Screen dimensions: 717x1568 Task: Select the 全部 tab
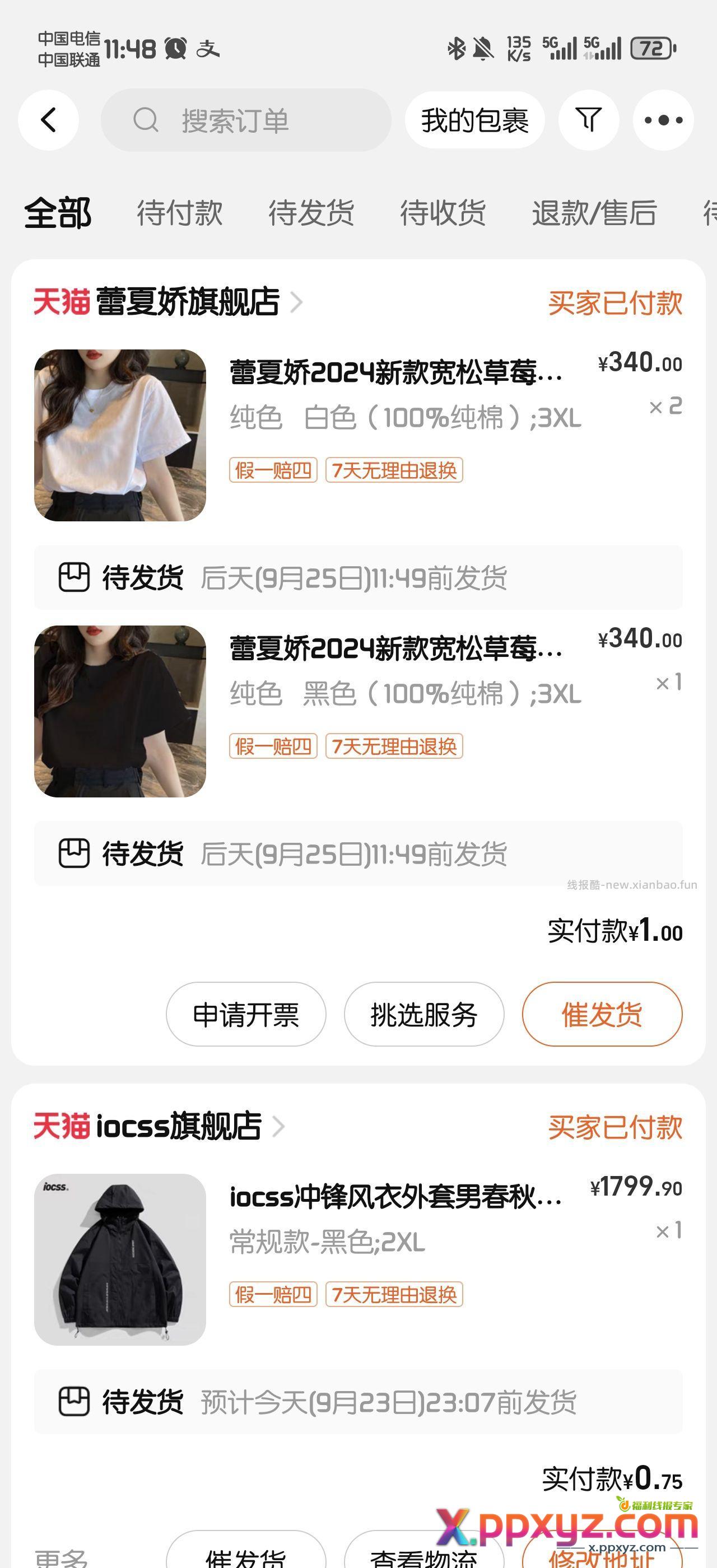[x=58, y=213]
